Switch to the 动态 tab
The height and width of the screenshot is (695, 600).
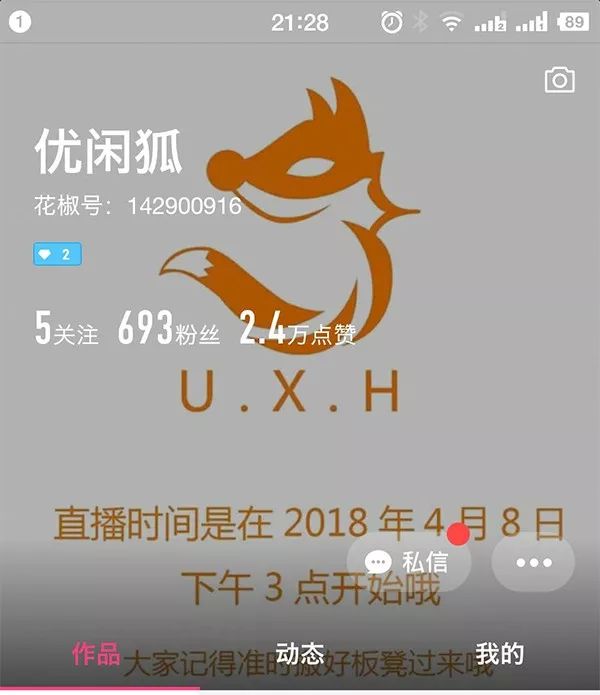300,655
